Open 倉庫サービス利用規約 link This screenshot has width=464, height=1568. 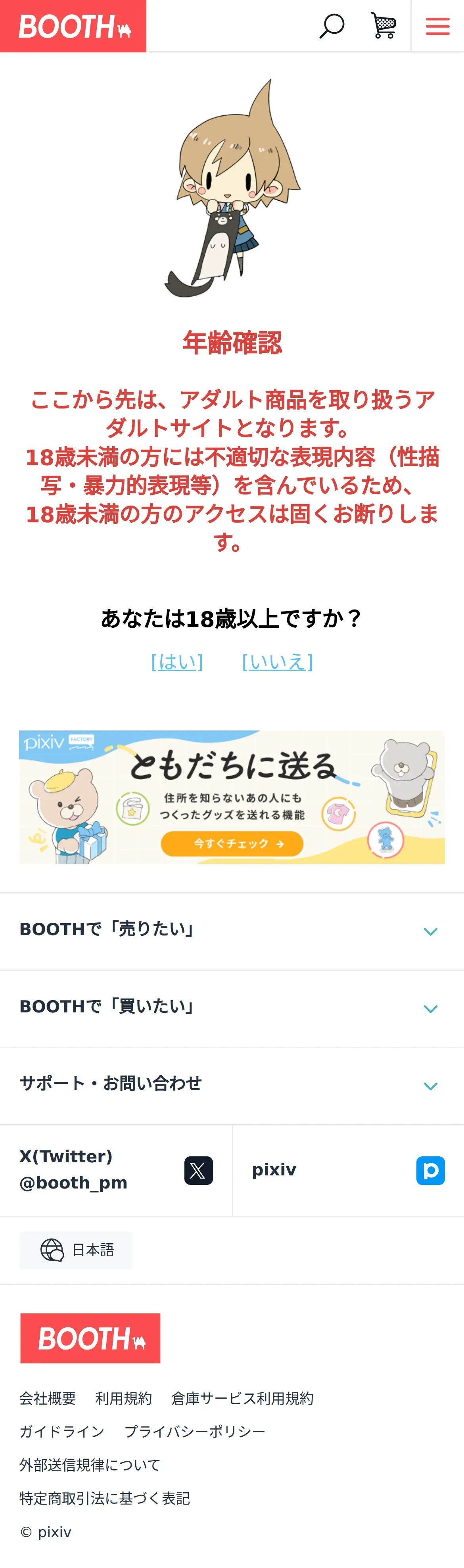click(x=242, y=1398)
